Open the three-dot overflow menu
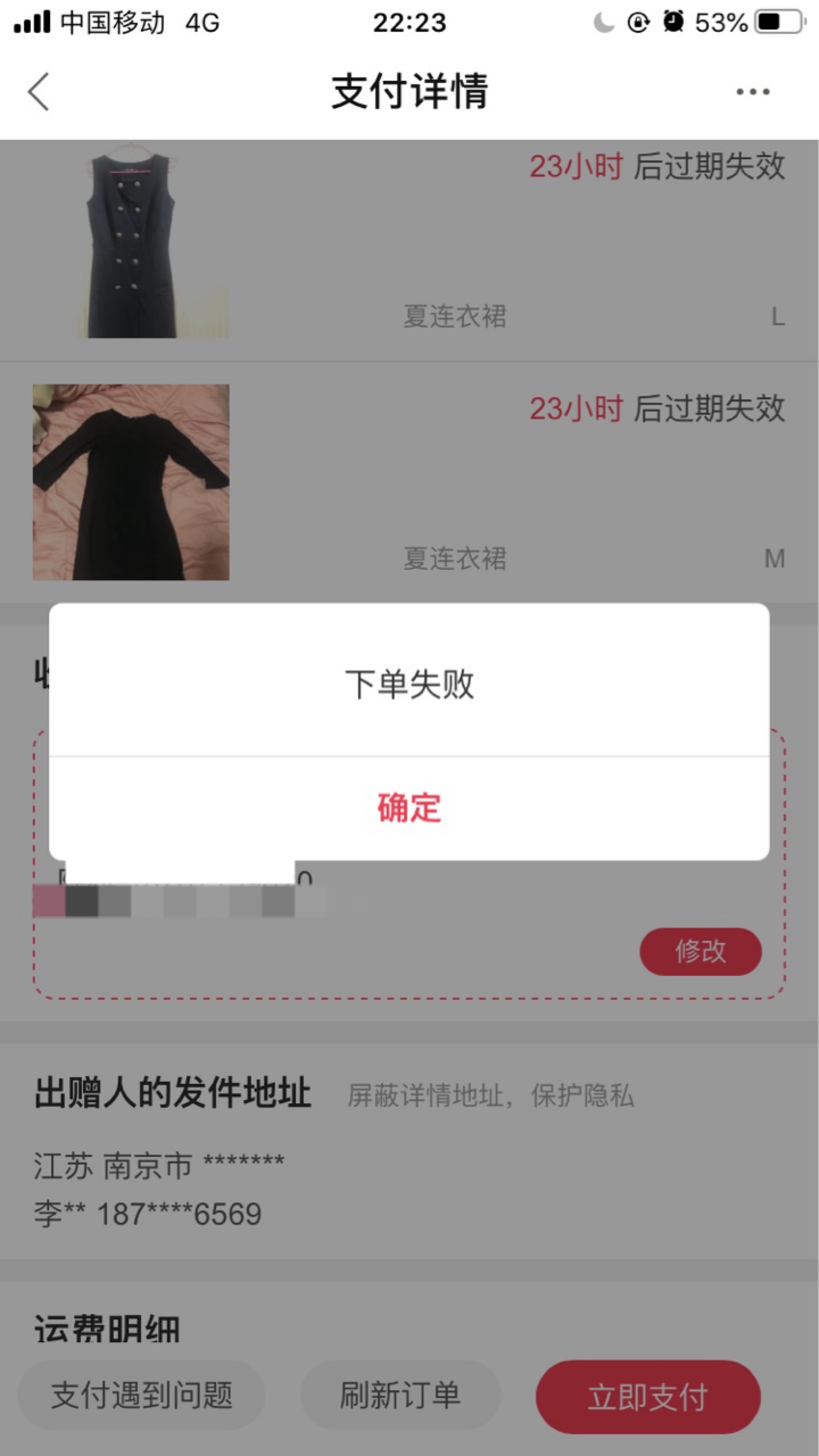This screenshot has height=1456, width=819. point(752,92)
